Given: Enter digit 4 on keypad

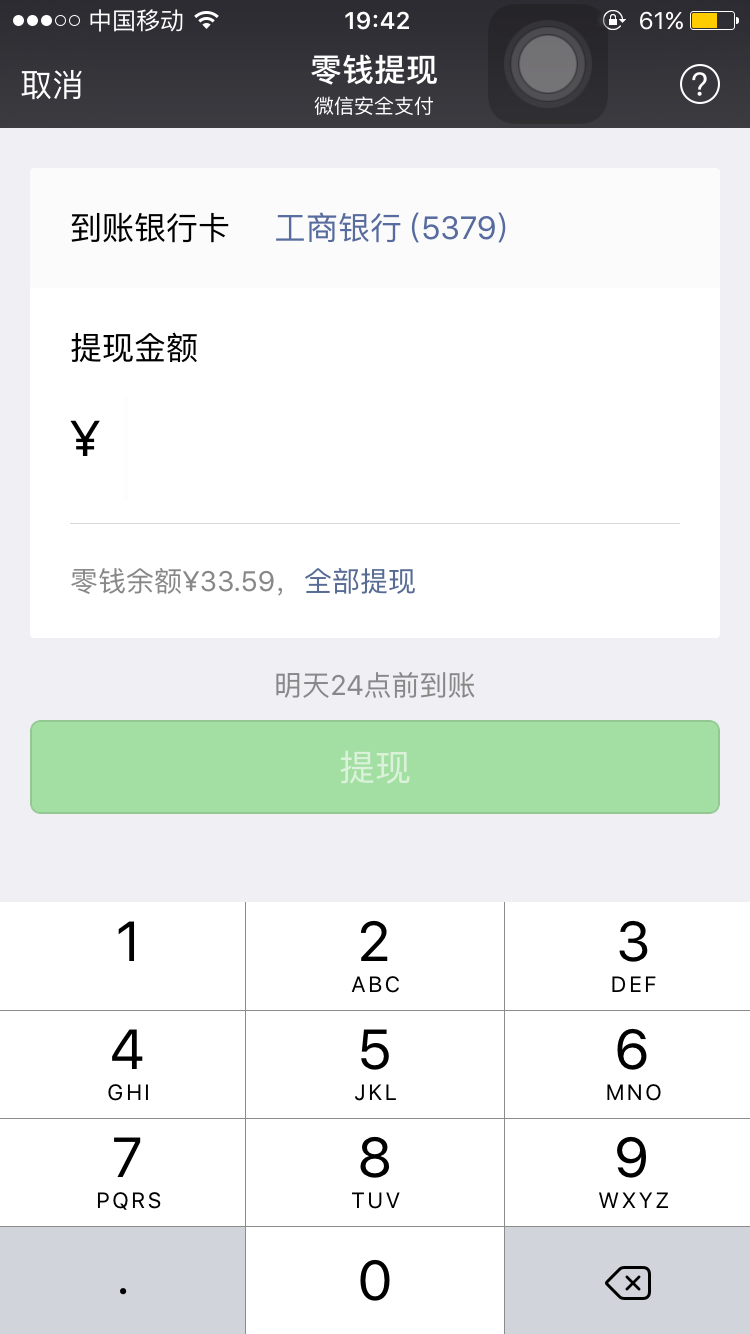Looking at the screenshot, I should tap(122, 1064).
